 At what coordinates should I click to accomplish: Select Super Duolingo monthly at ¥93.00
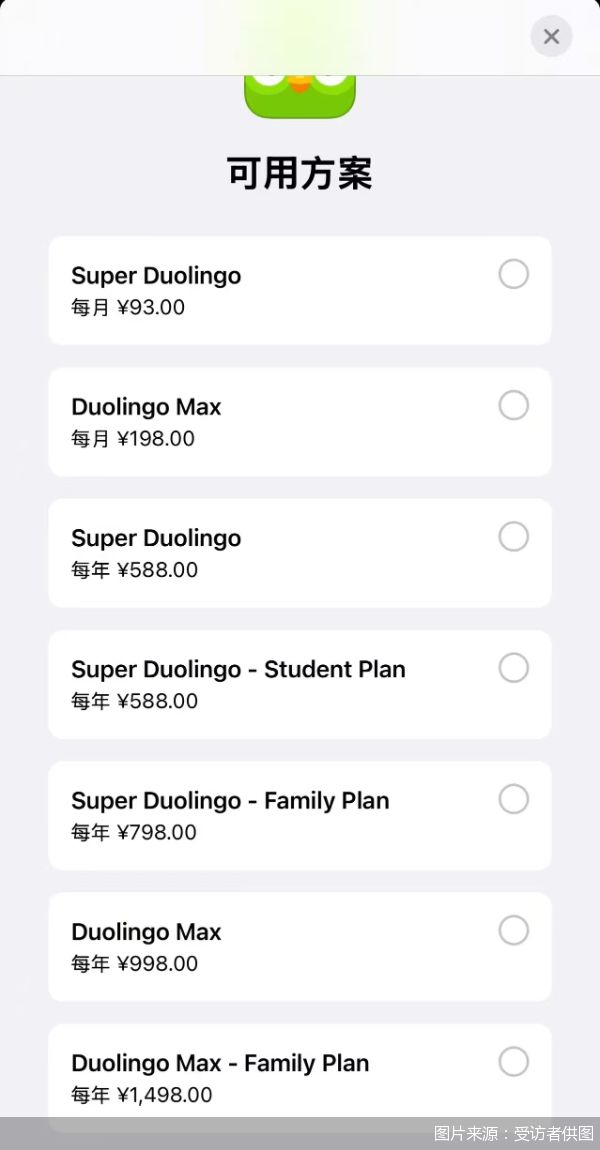(513, 274)
